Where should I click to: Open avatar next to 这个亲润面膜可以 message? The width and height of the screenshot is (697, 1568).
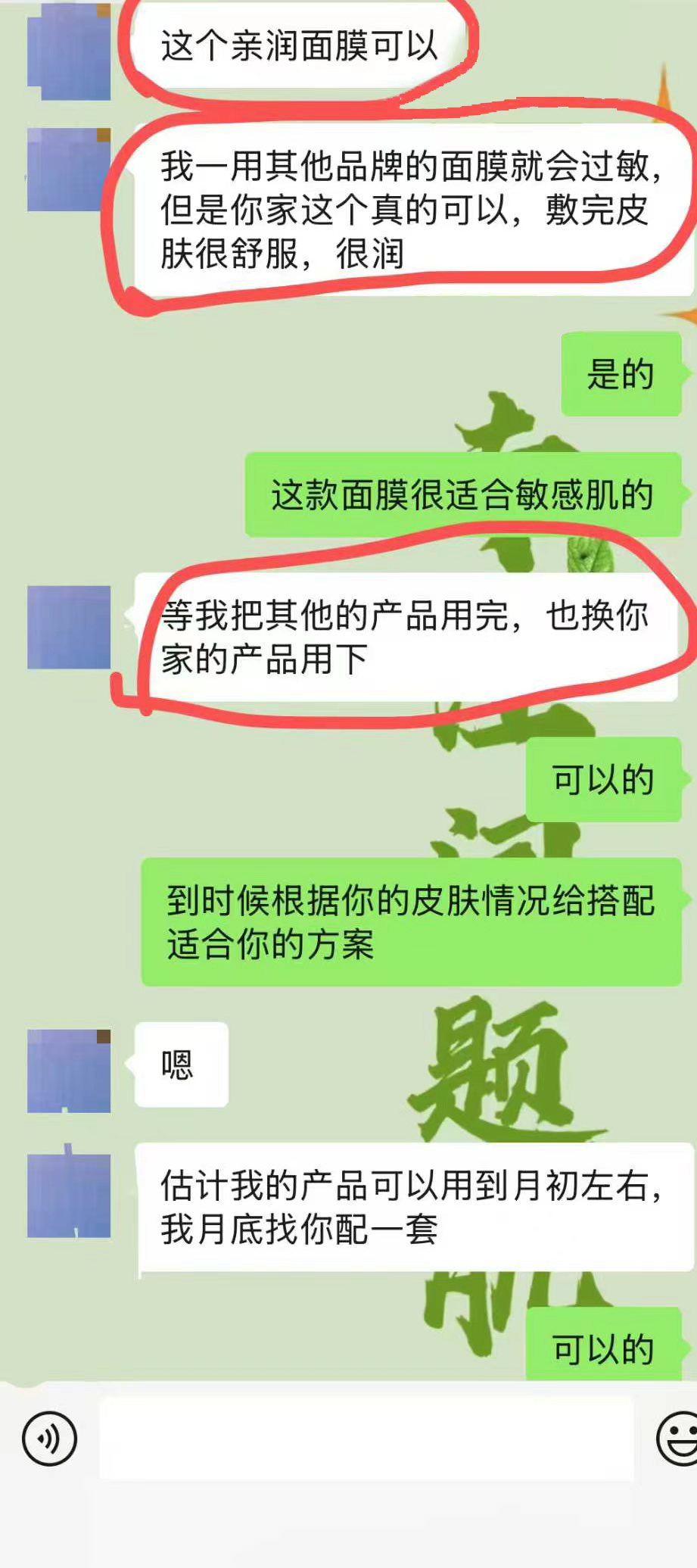tap(69, 53)
